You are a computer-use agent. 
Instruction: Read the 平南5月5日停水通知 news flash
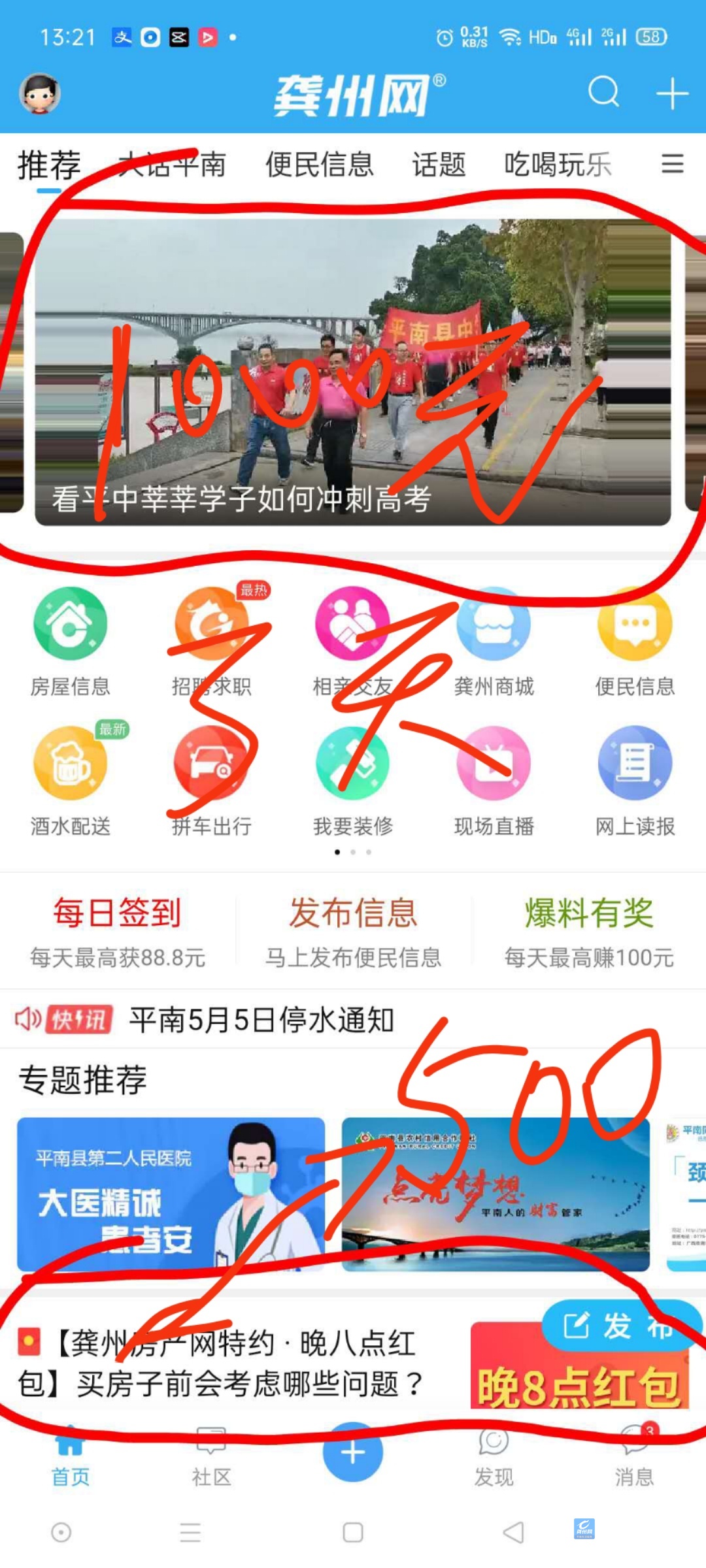(x=261, y=1020)
